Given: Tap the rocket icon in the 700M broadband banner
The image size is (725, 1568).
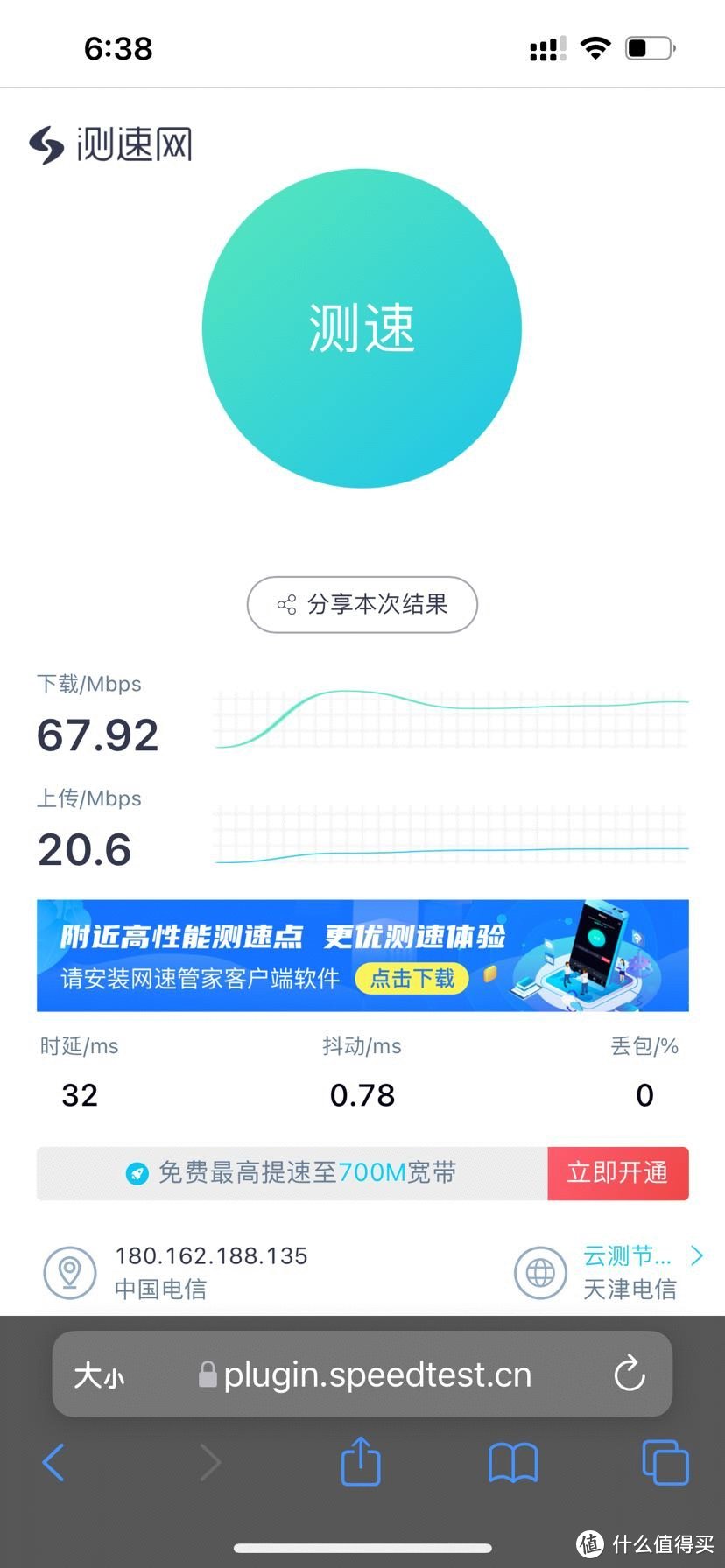Looking at the screenshot, I should [x=138, y=1173].
